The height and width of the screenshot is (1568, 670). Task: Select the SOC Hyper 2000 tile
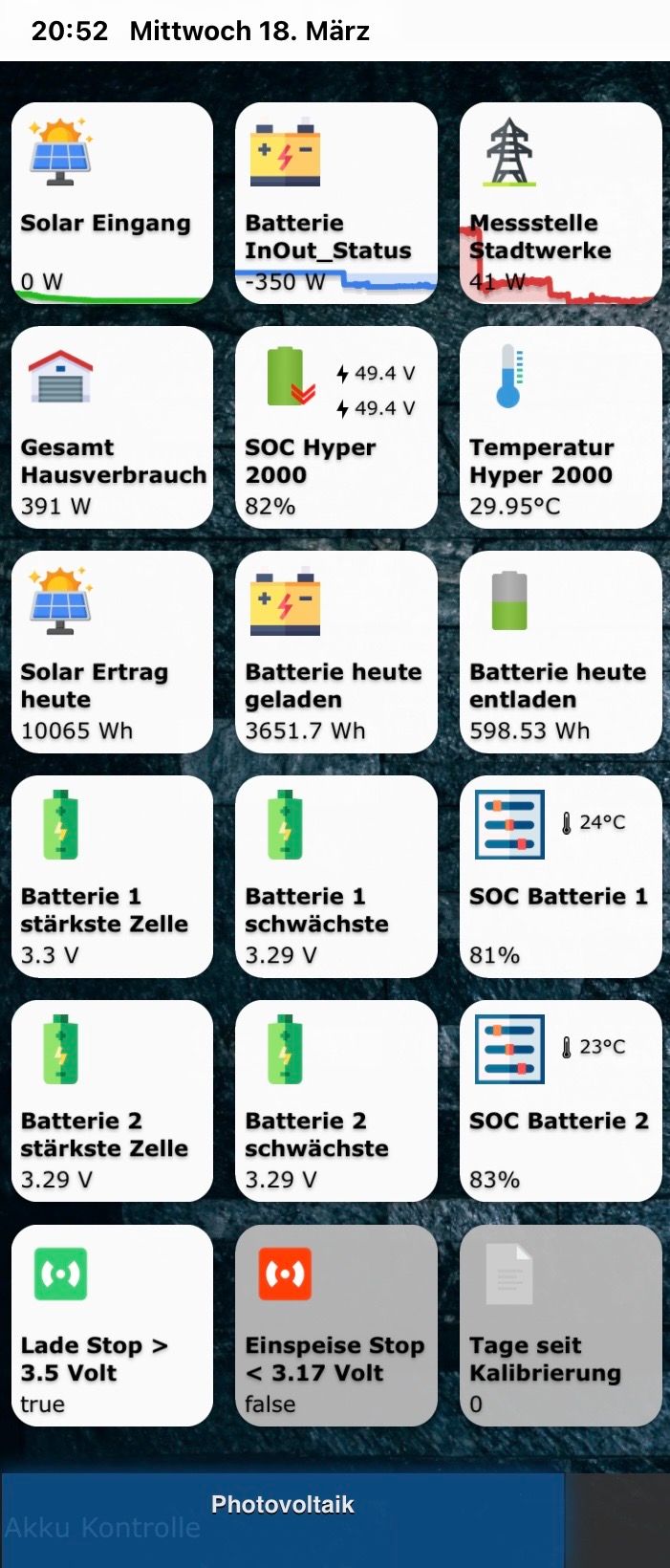pos(336,427)
